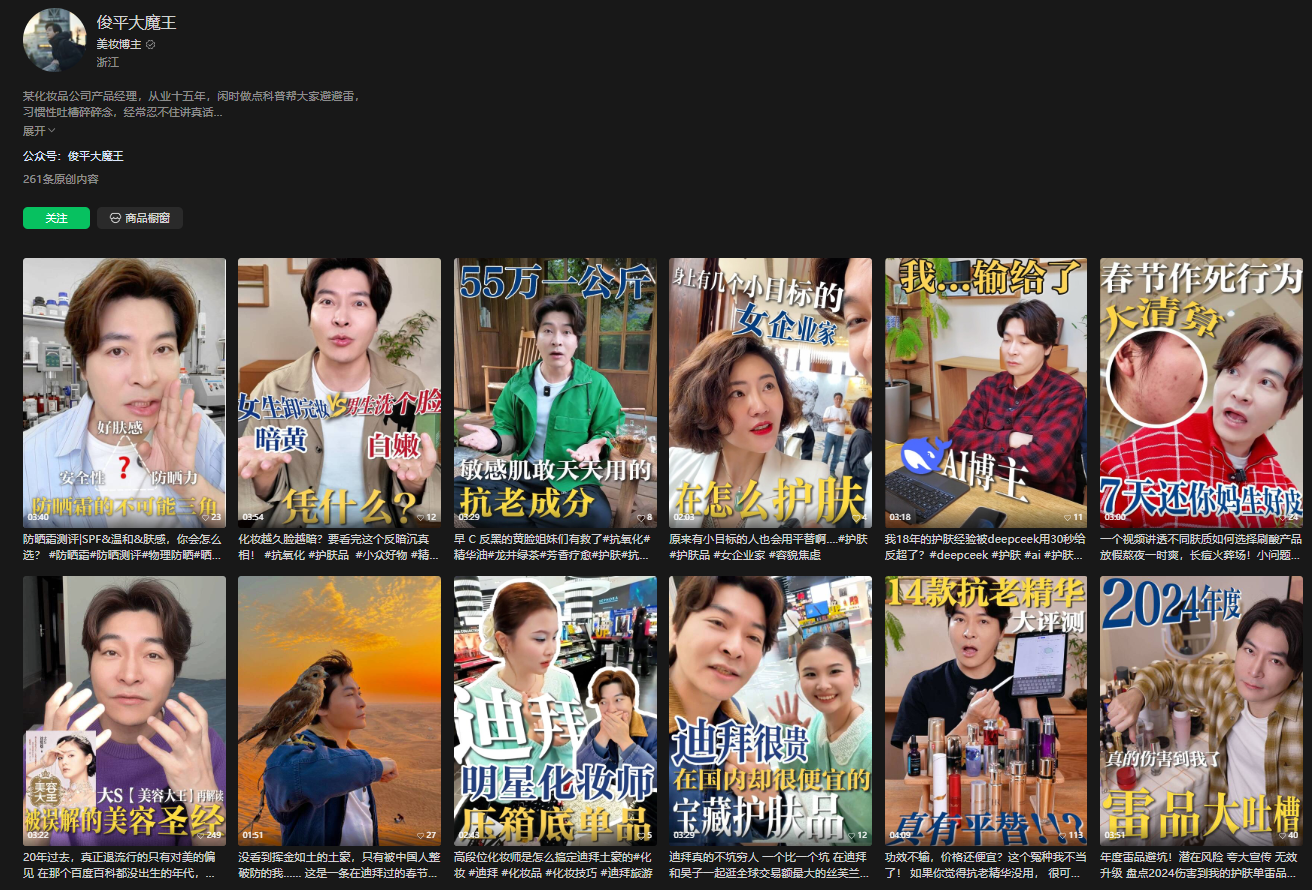Open the desert falcon sunset video
The width and height of the screenshot is (1312, 890).
[x=339, y=710]
